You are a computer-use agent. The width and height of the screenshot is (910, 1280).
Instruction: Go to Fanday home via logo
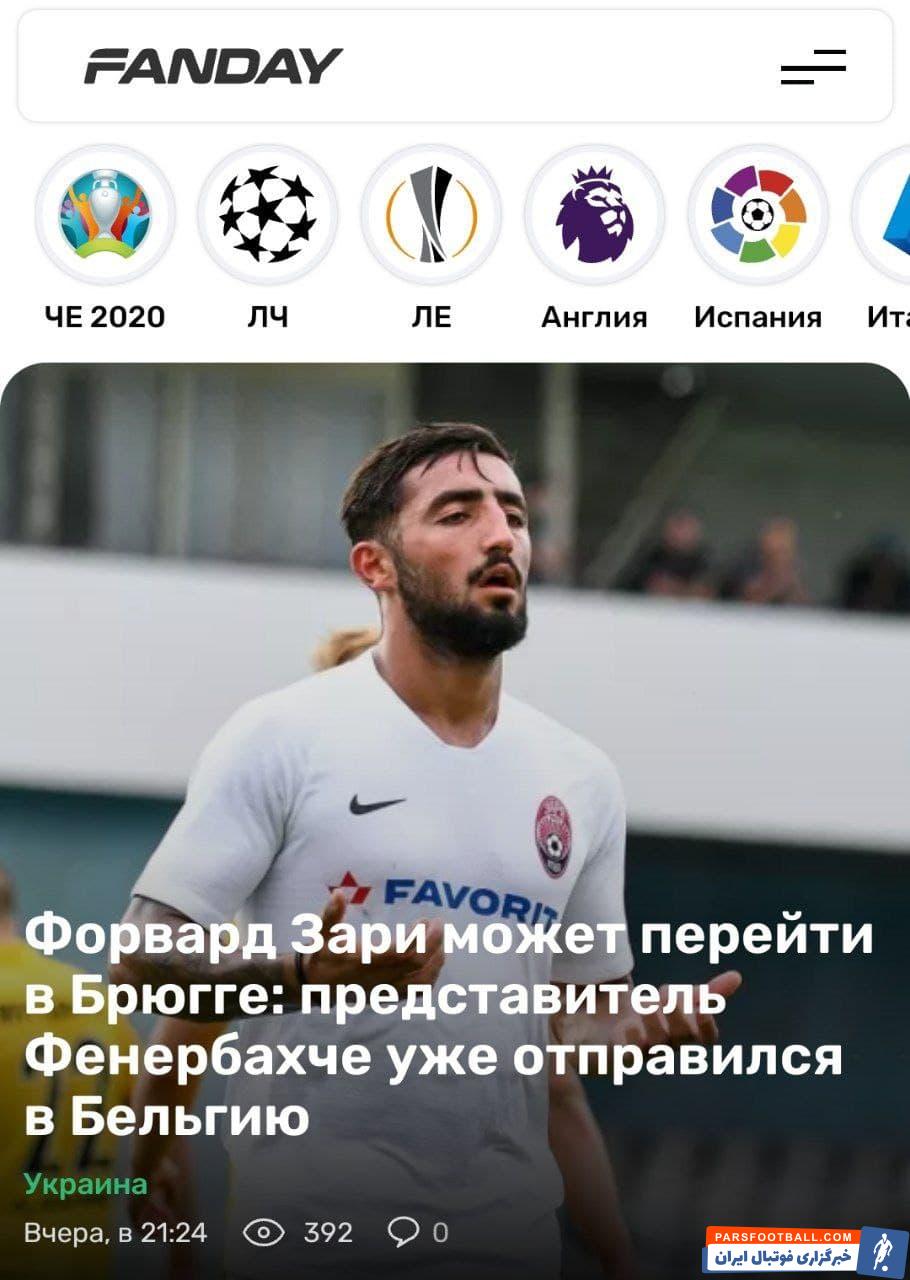pyautogui.click(x=213, y=67)
